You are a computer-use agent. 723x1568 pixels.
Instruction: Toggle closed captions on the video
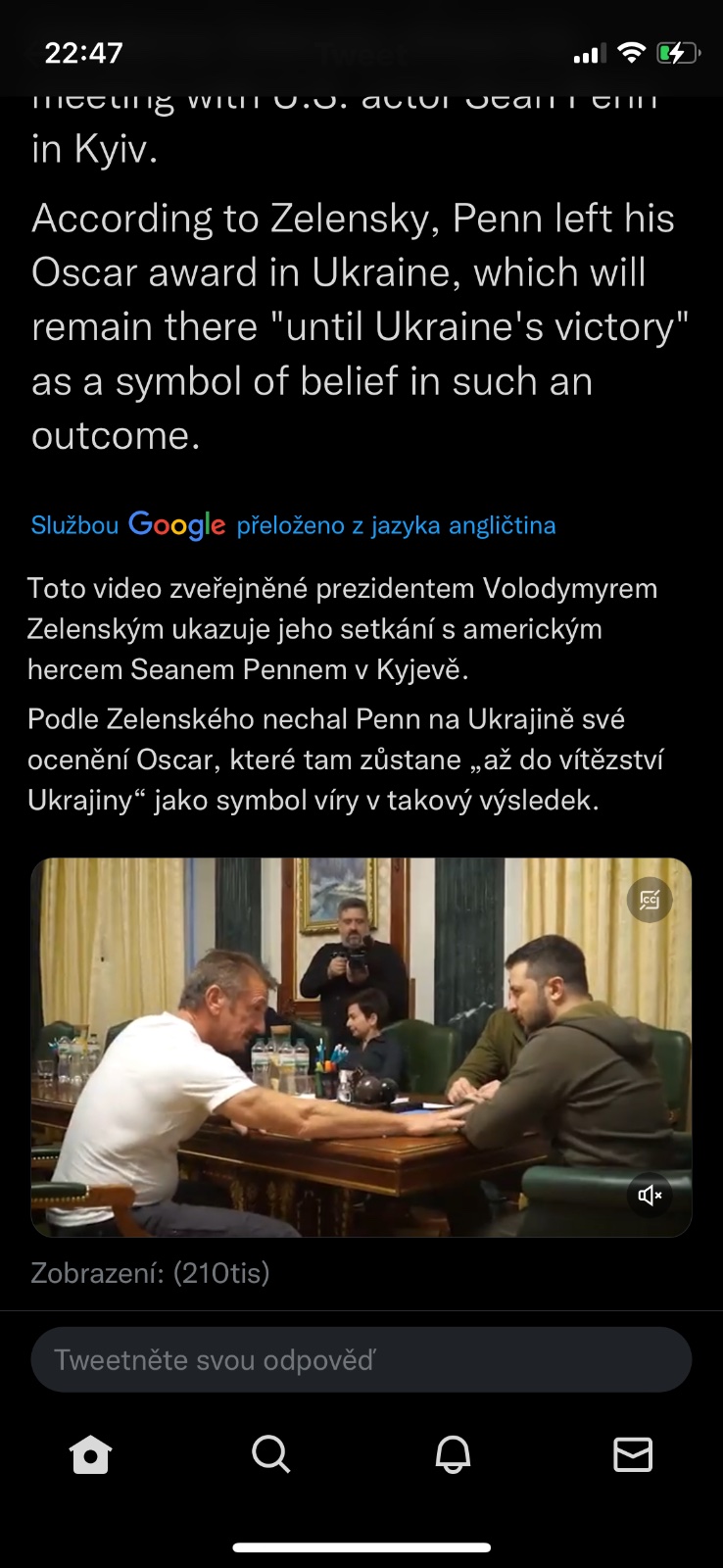[650, 899]
